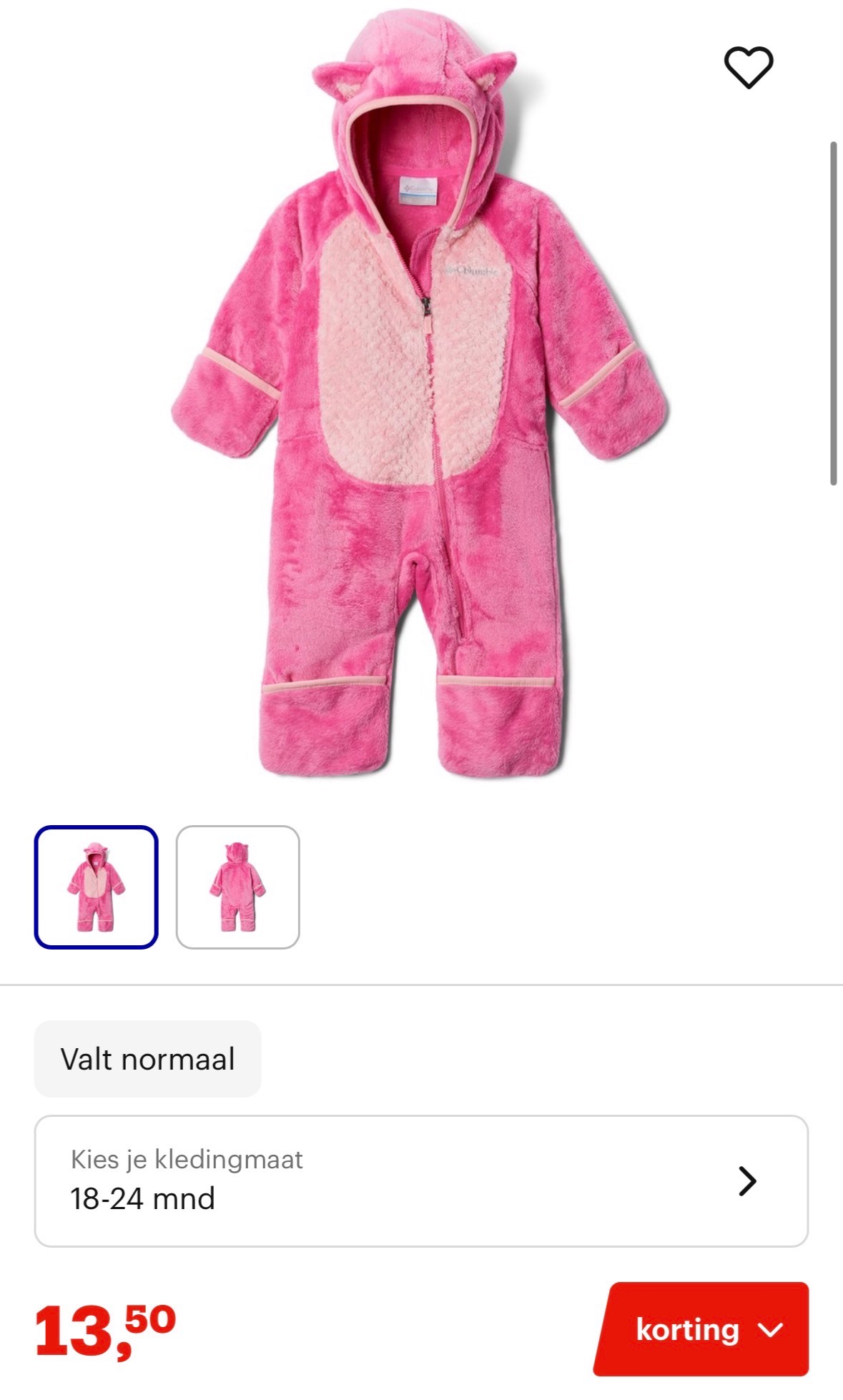Expand the korting discount button
The width and height of the screenshot is (843, 1400).
pyautogui.click(x=701, y=1328)
